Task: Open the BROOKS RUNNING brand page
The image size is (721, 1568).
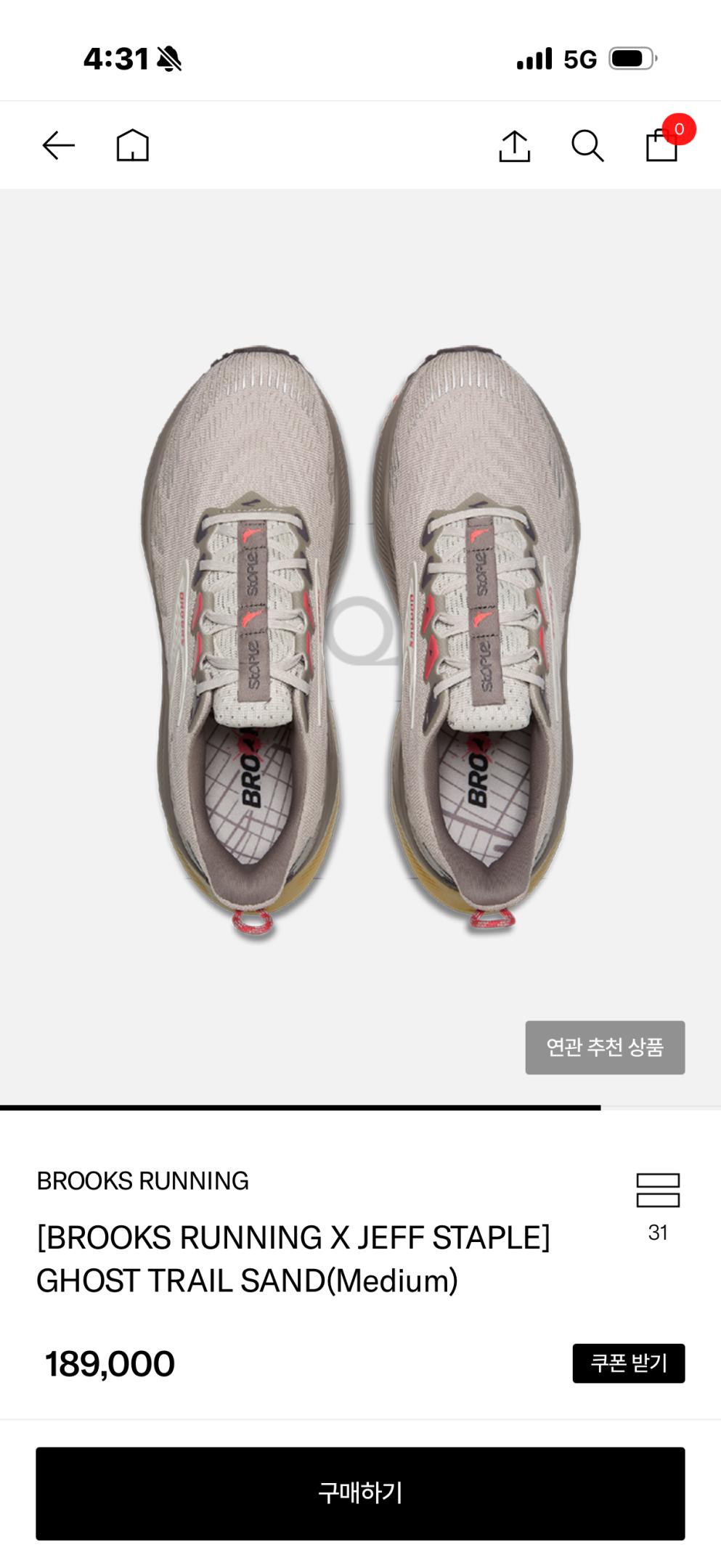Action: [143, 1181]
